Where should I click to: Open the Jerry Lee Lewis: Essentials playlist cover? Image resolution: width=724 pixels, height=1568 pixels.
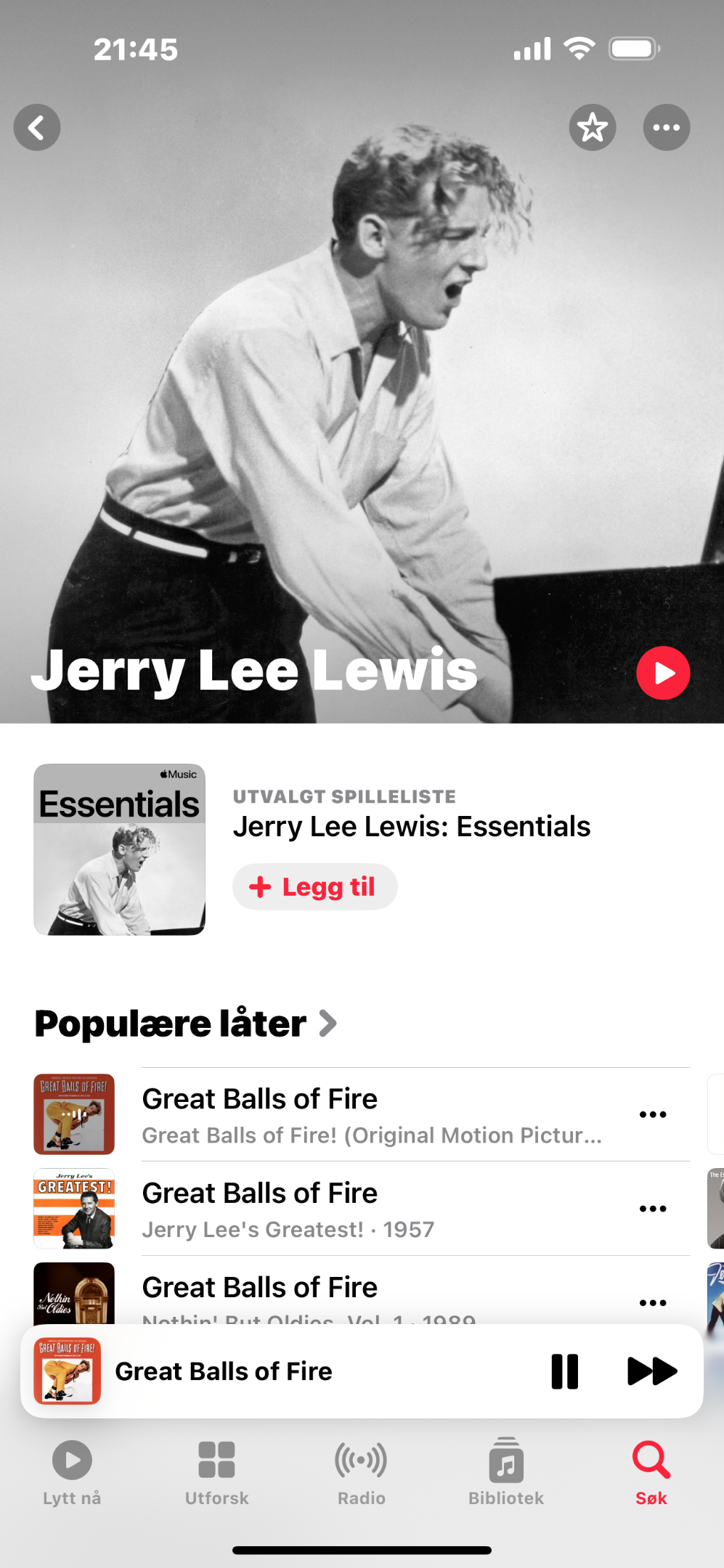pyautogui.click(x=120, y=849)
